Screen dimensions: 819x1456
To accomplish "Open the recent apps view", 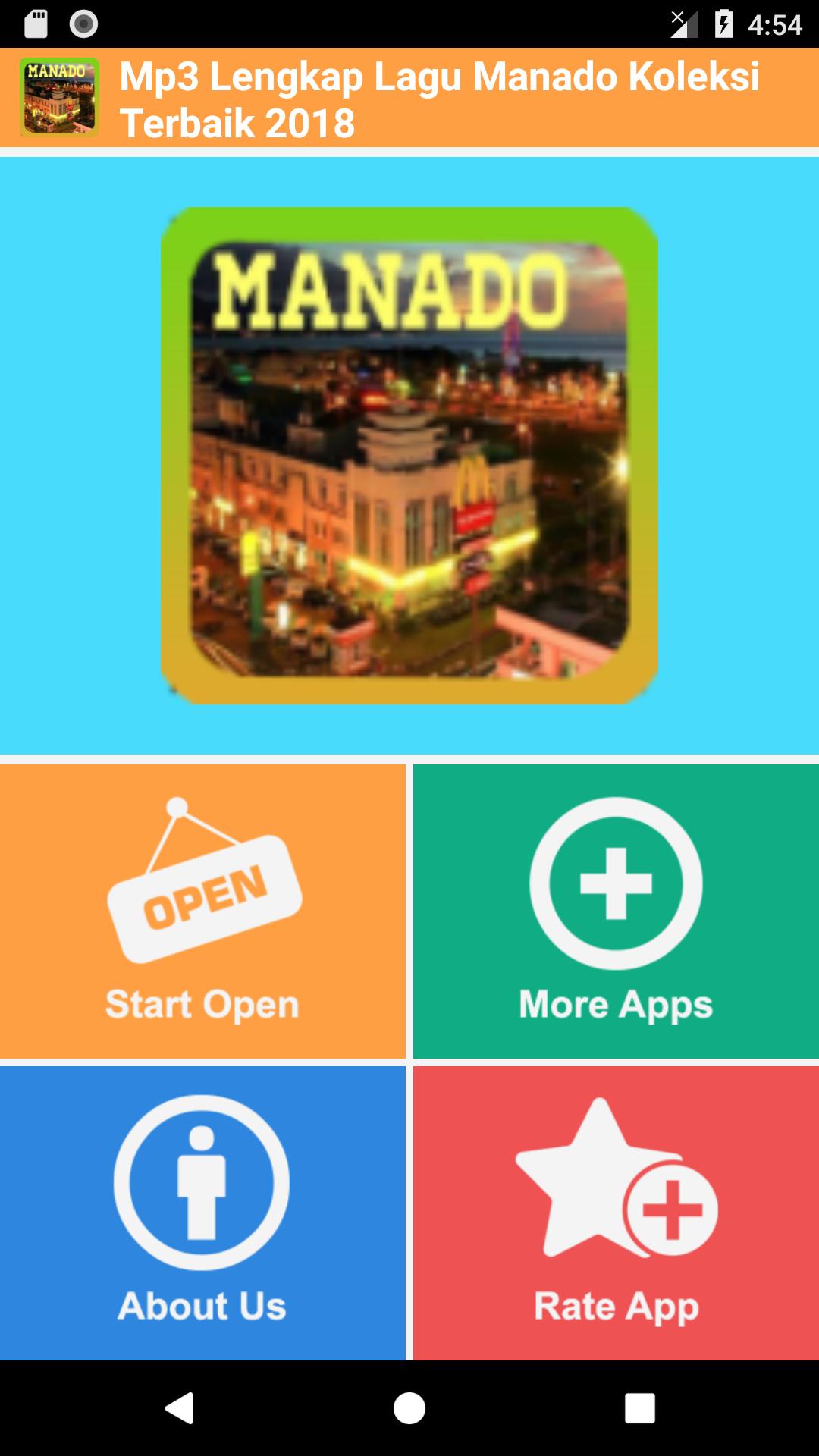I will coord(639,1408).
